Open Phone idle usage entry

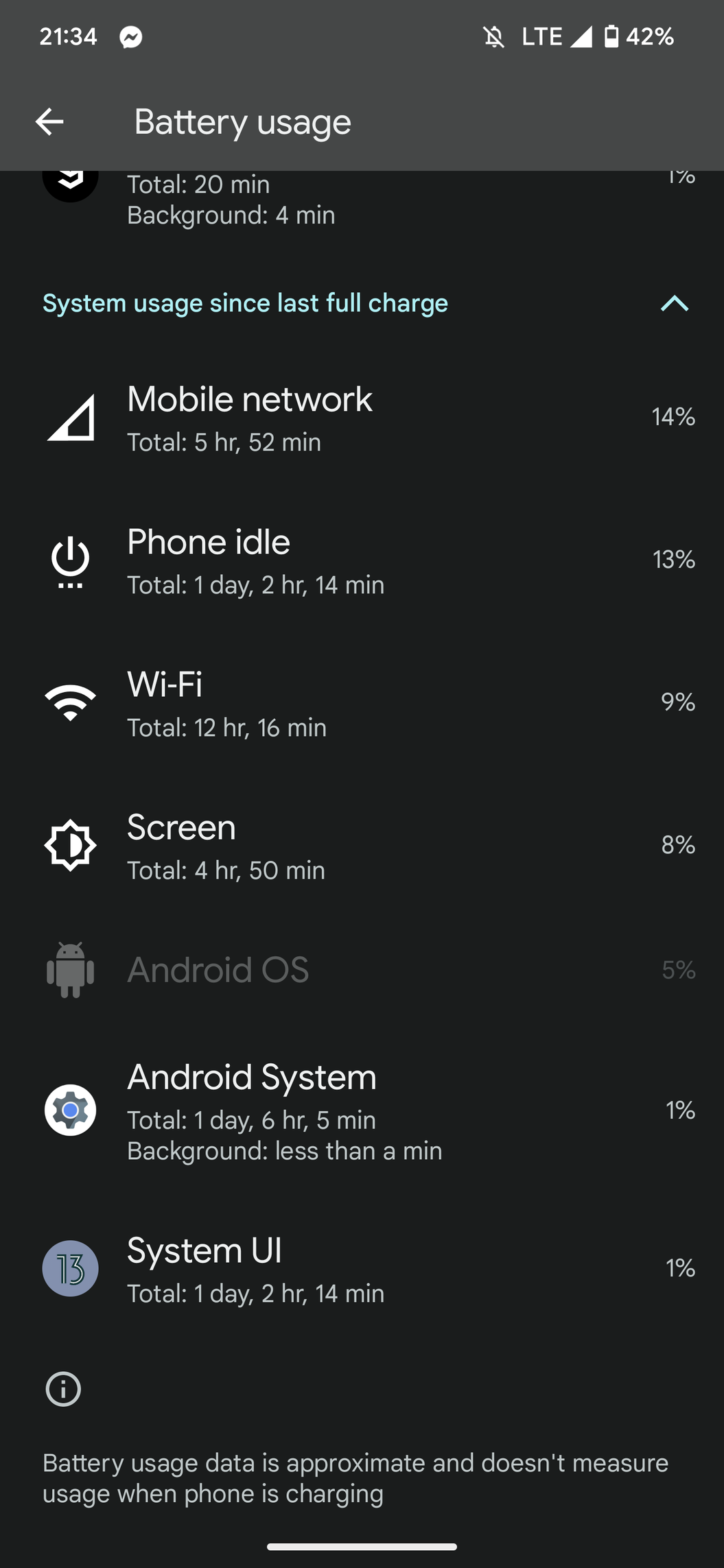(362, 560)
